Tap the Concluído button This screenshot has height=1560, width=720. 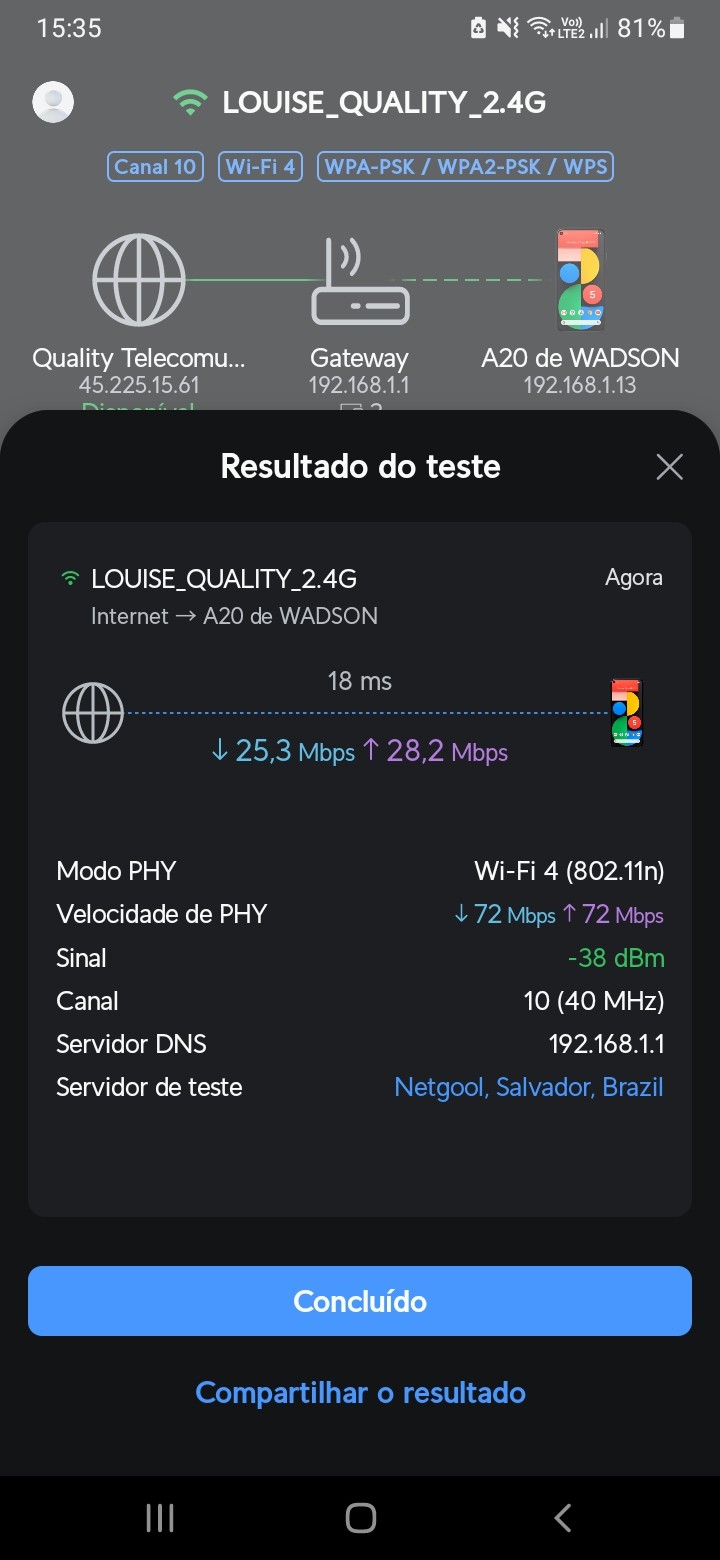[x=360, y=1301]
